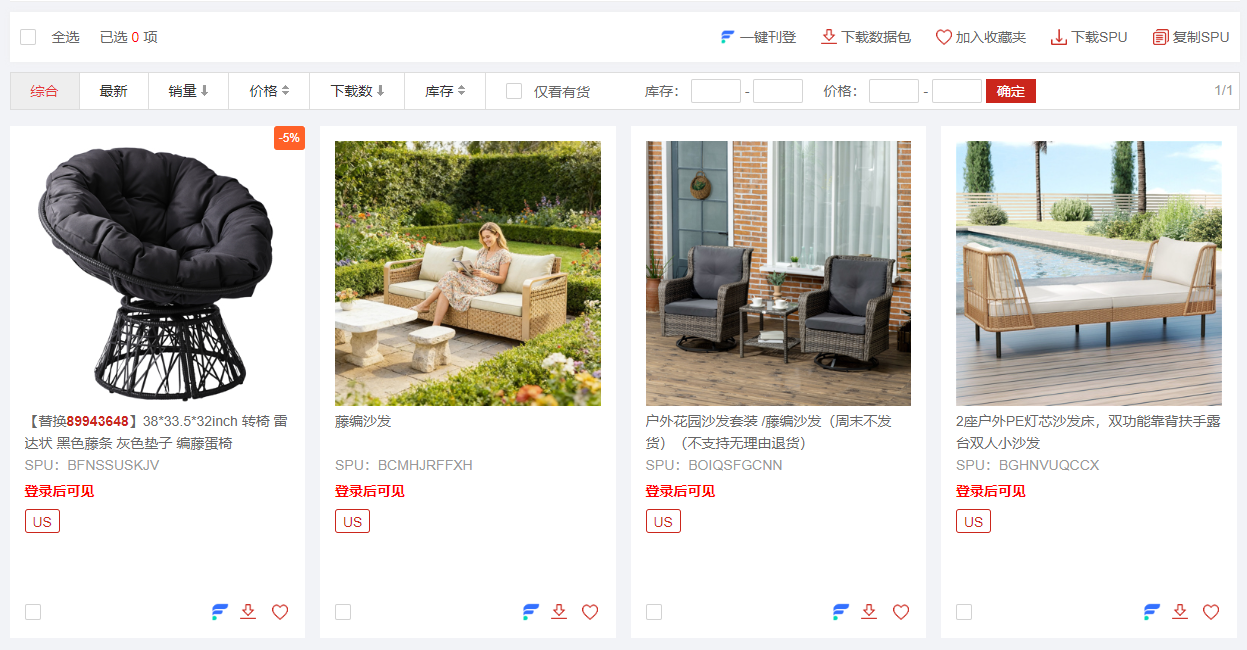1247x650 pixels.
Task: Tap the red 确定 button
Action: [x=1010, y=91]
